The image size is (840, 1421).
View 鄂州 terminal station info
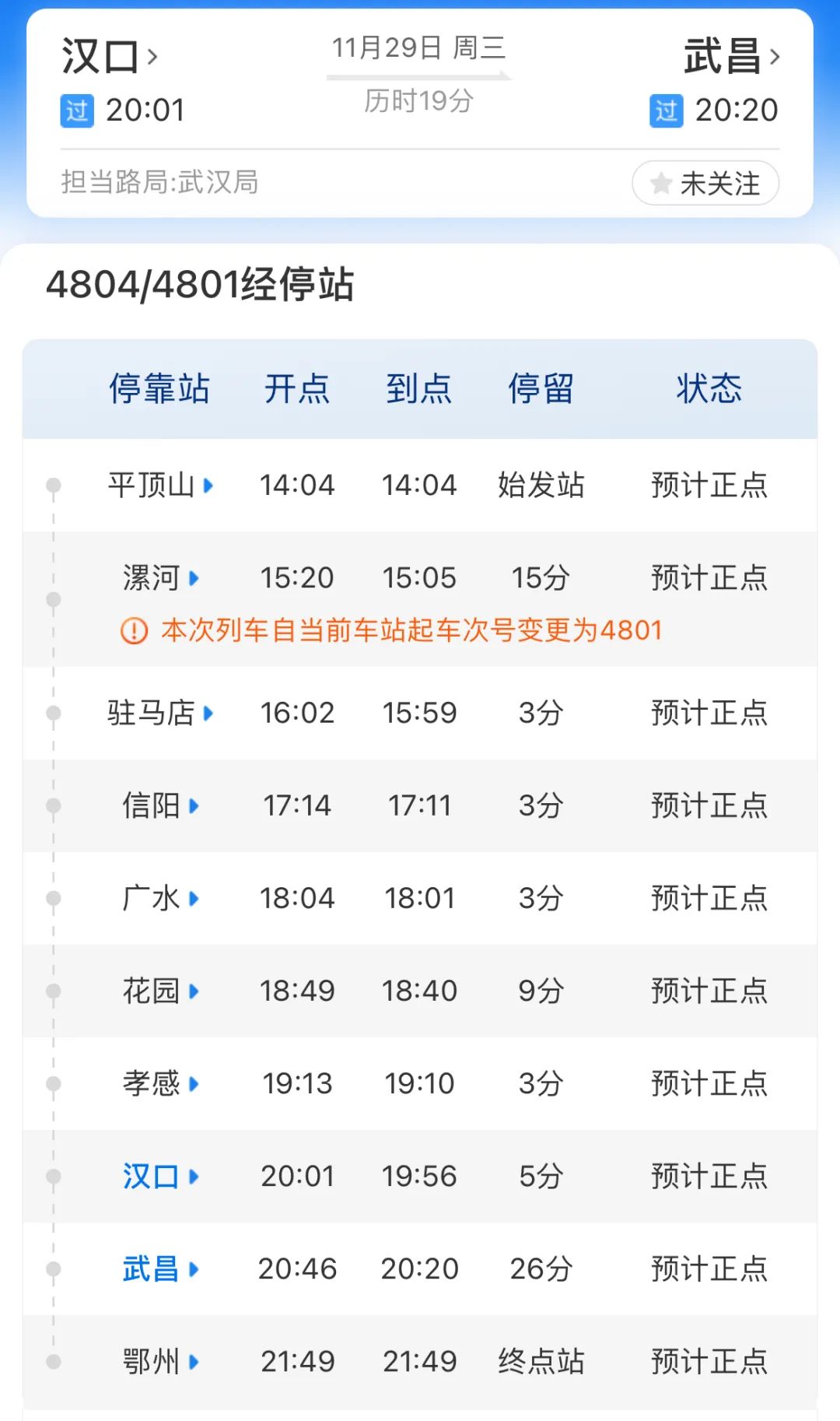coord(160,1361)
